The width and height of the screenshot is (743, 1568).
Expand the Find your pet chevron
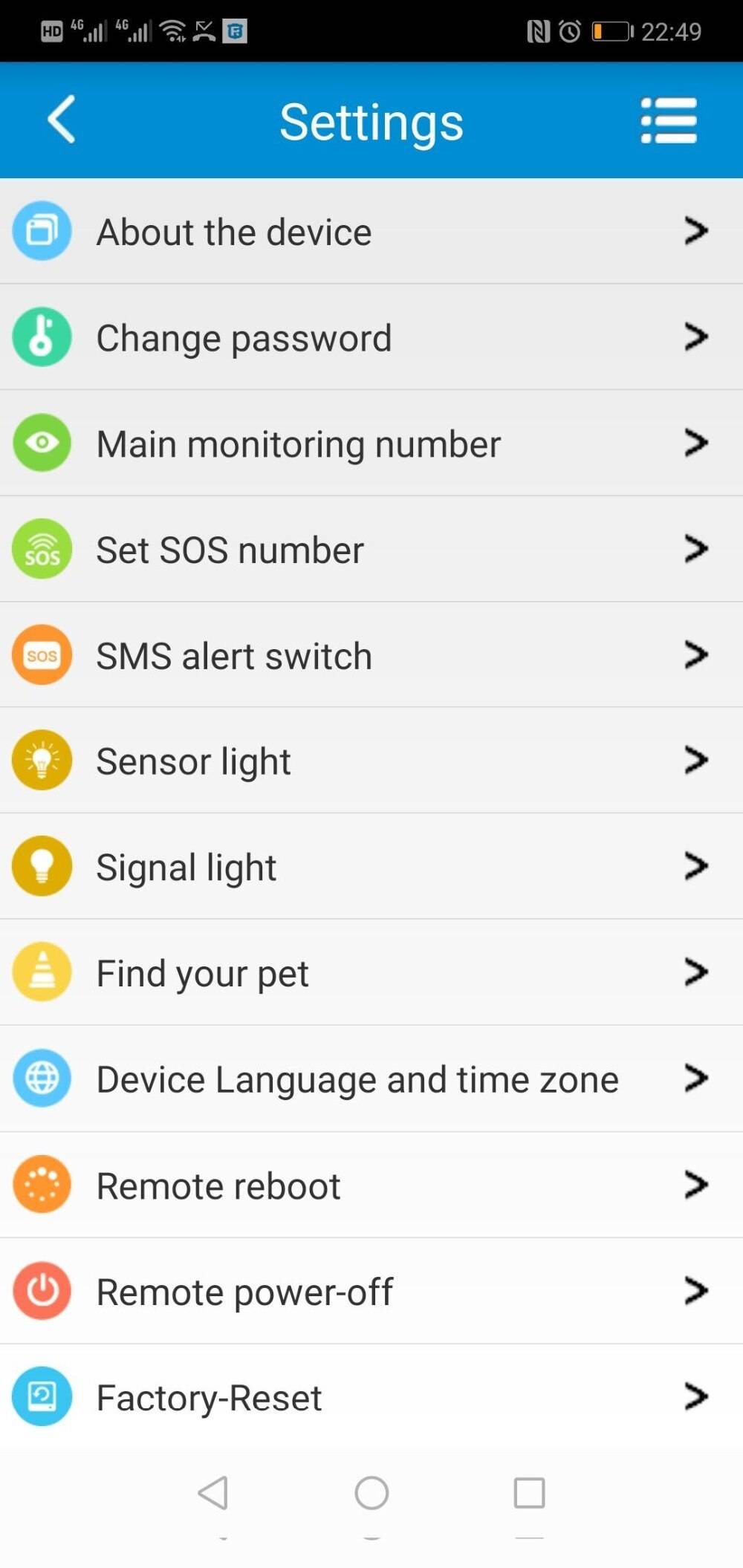coord(696,972)
